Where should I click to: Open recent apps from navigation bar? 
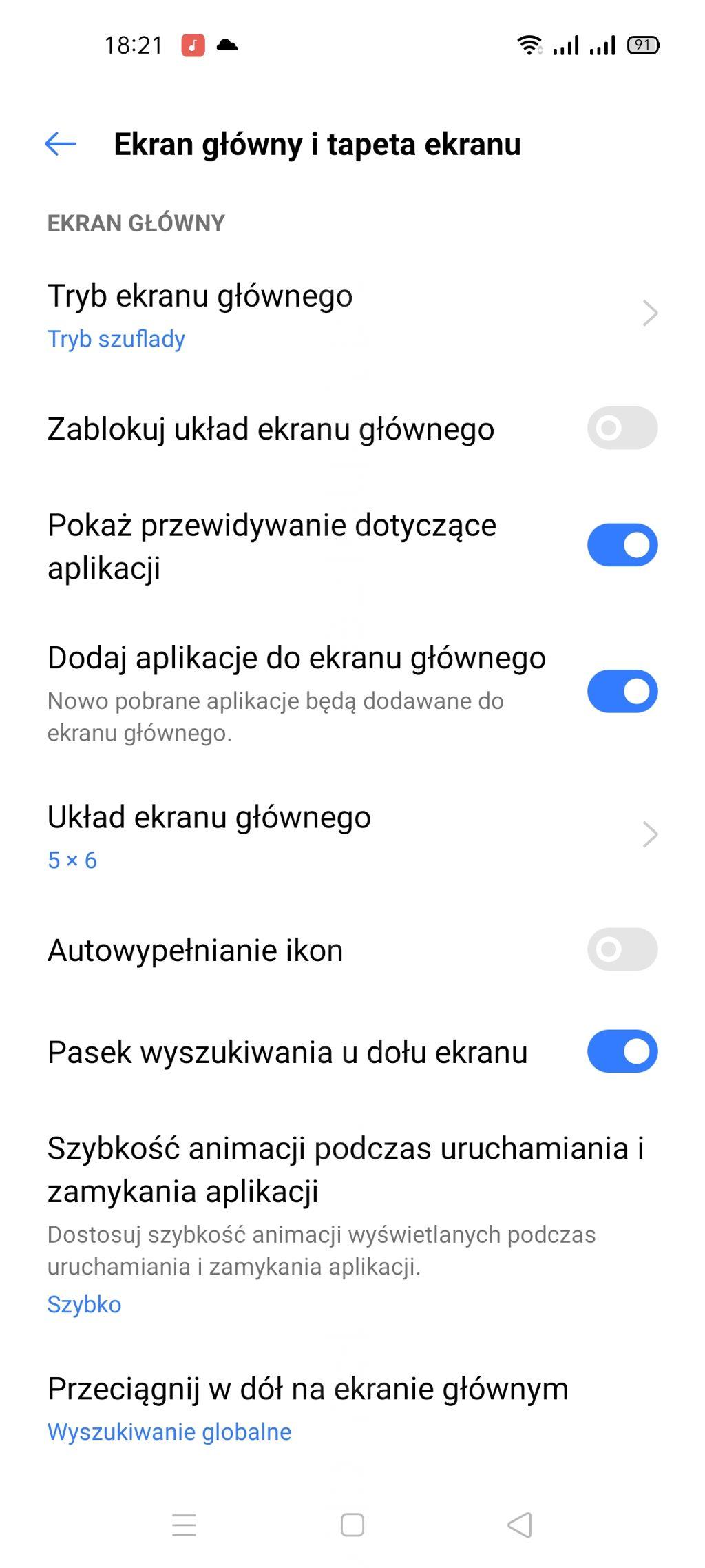tap(184, 1525)
